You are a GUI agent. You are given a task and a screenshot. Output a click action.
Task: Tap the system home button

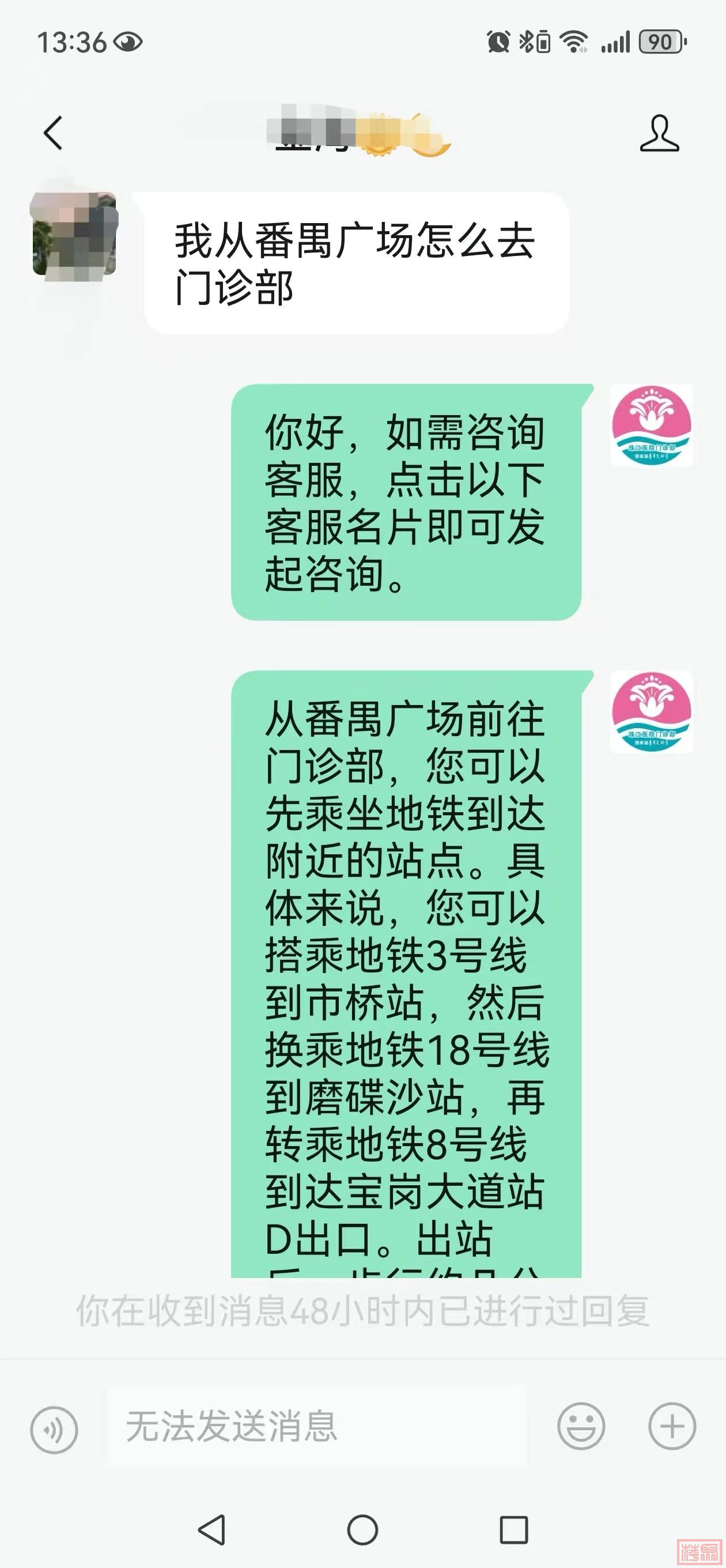[362, 1529]
